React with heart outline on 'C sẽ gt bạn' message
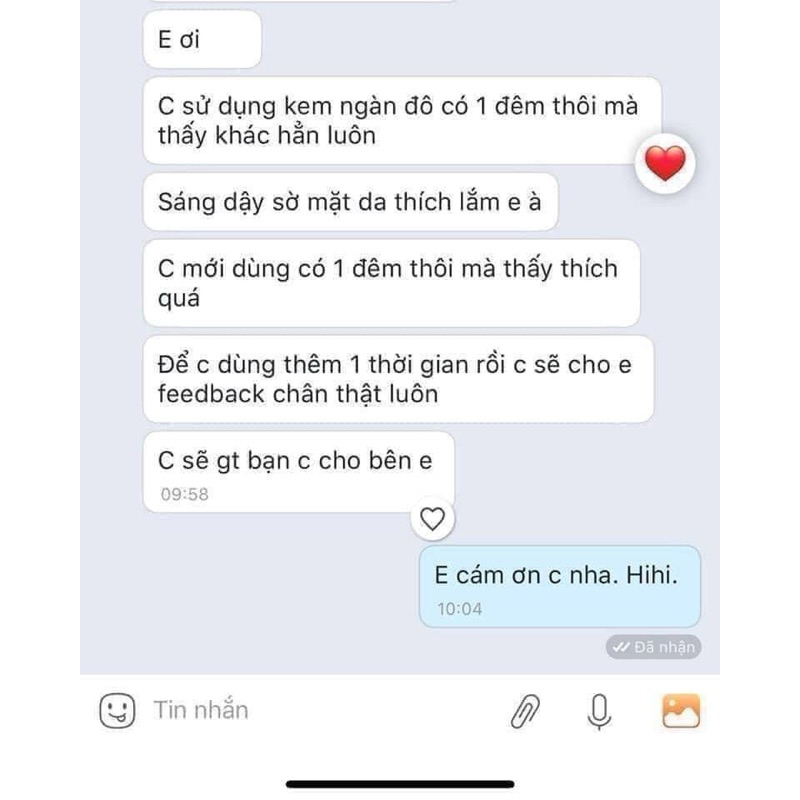 point(432,519)
